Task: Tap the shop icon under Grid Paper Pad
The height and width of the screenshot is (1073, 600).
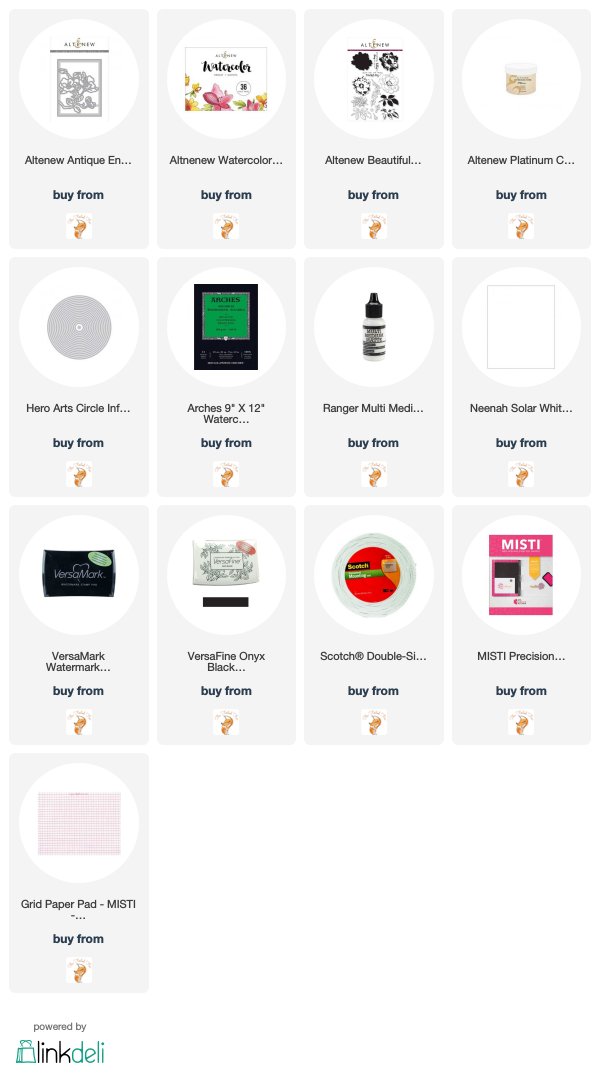Action: click(79, 970)
